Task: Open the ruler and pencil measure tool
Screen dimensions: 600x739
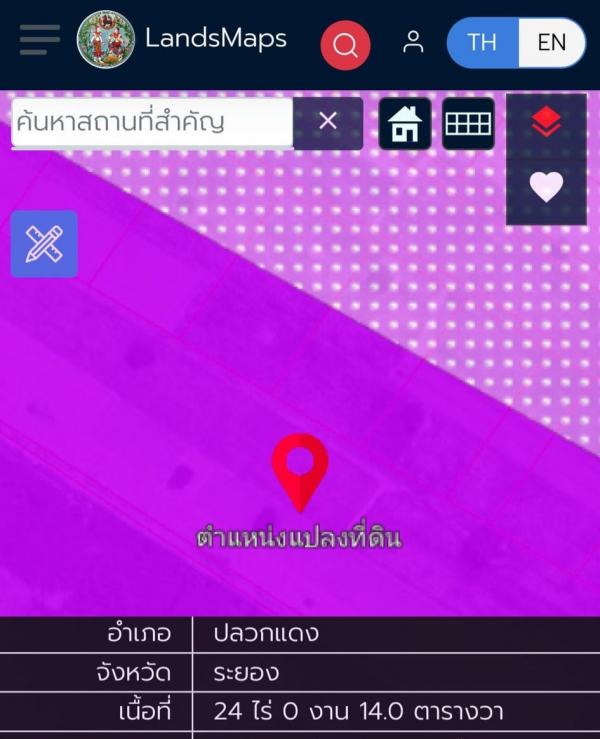Action: click(44, 244)
